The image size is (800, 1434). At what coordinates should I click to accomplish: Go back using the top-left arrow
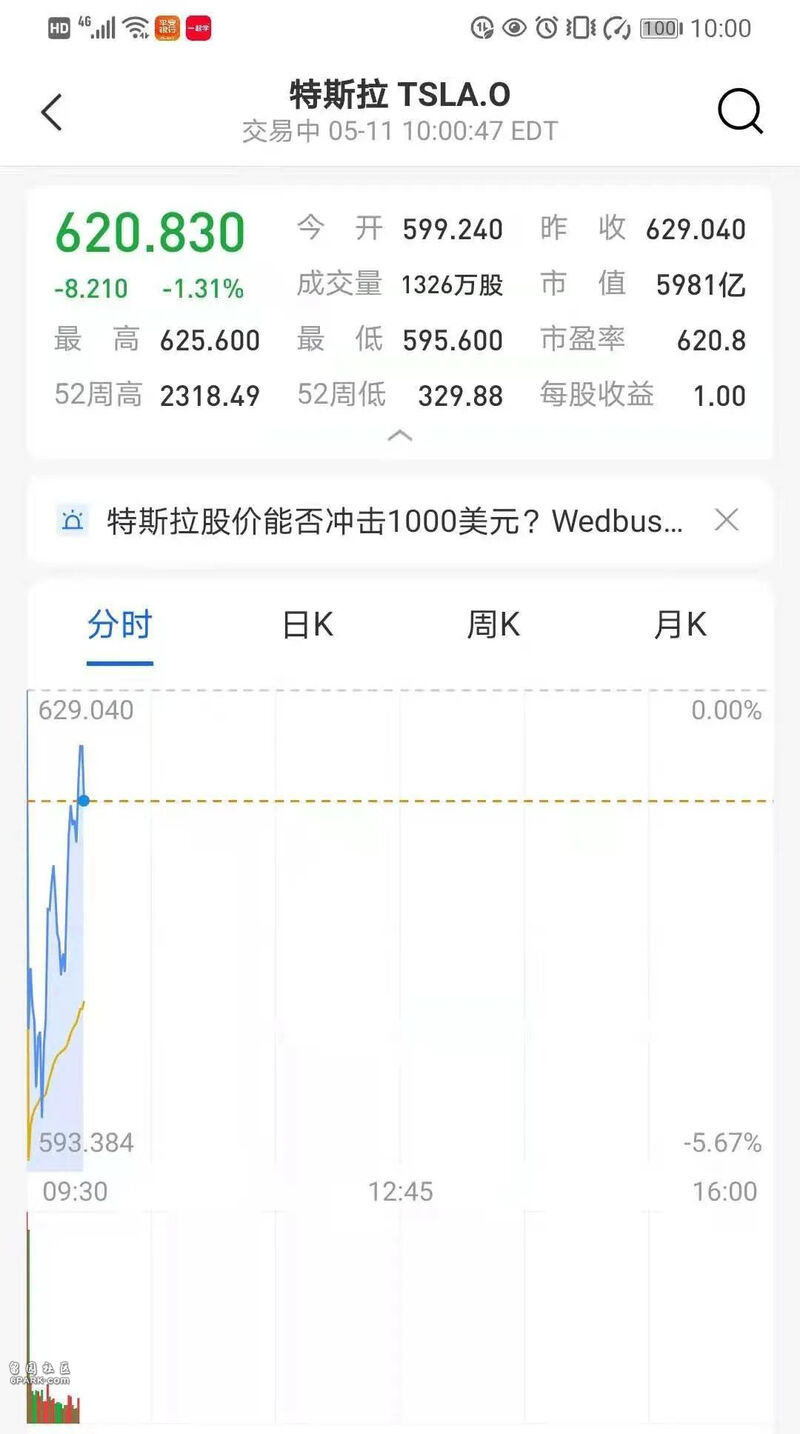point(51,112)
